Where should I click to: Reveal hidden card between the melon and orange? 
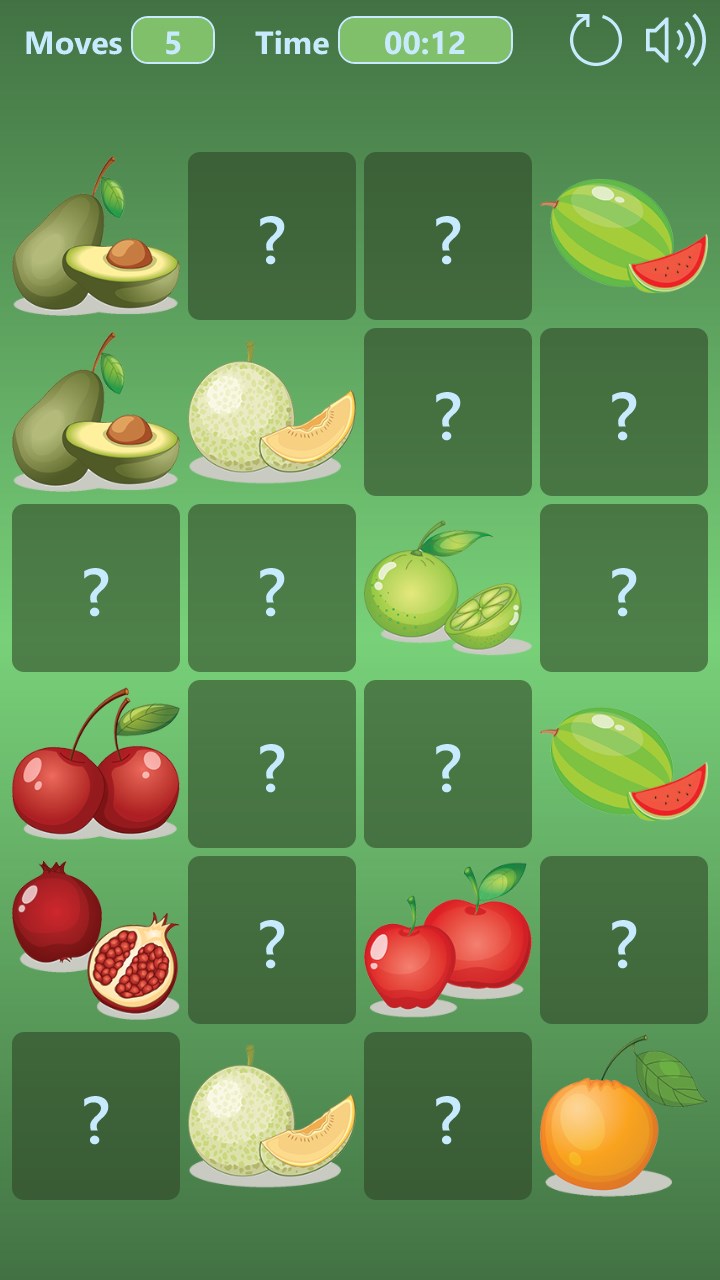pyautogui.click(x=448, y=1116)
